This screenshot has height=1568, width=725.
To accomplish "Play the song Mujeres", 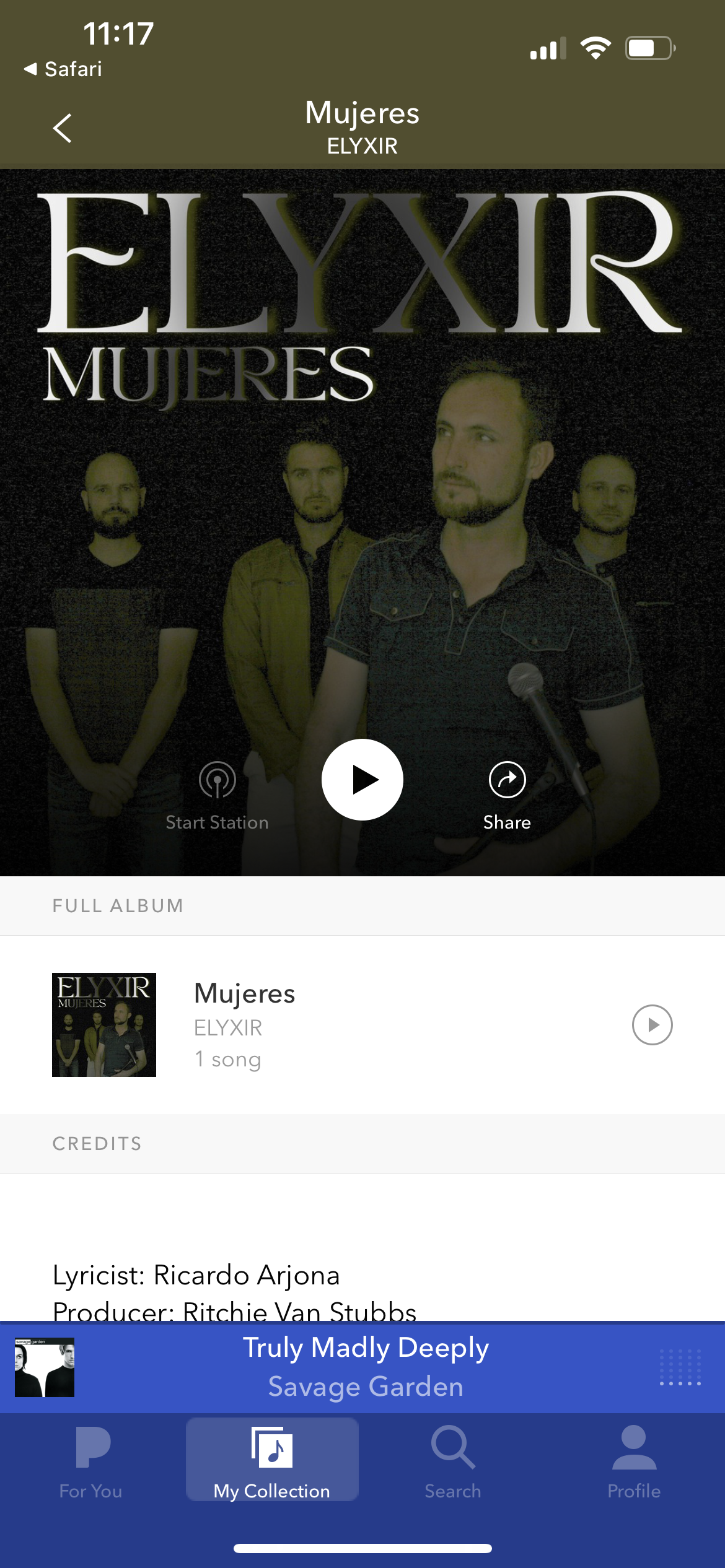I will pos(362,779).
